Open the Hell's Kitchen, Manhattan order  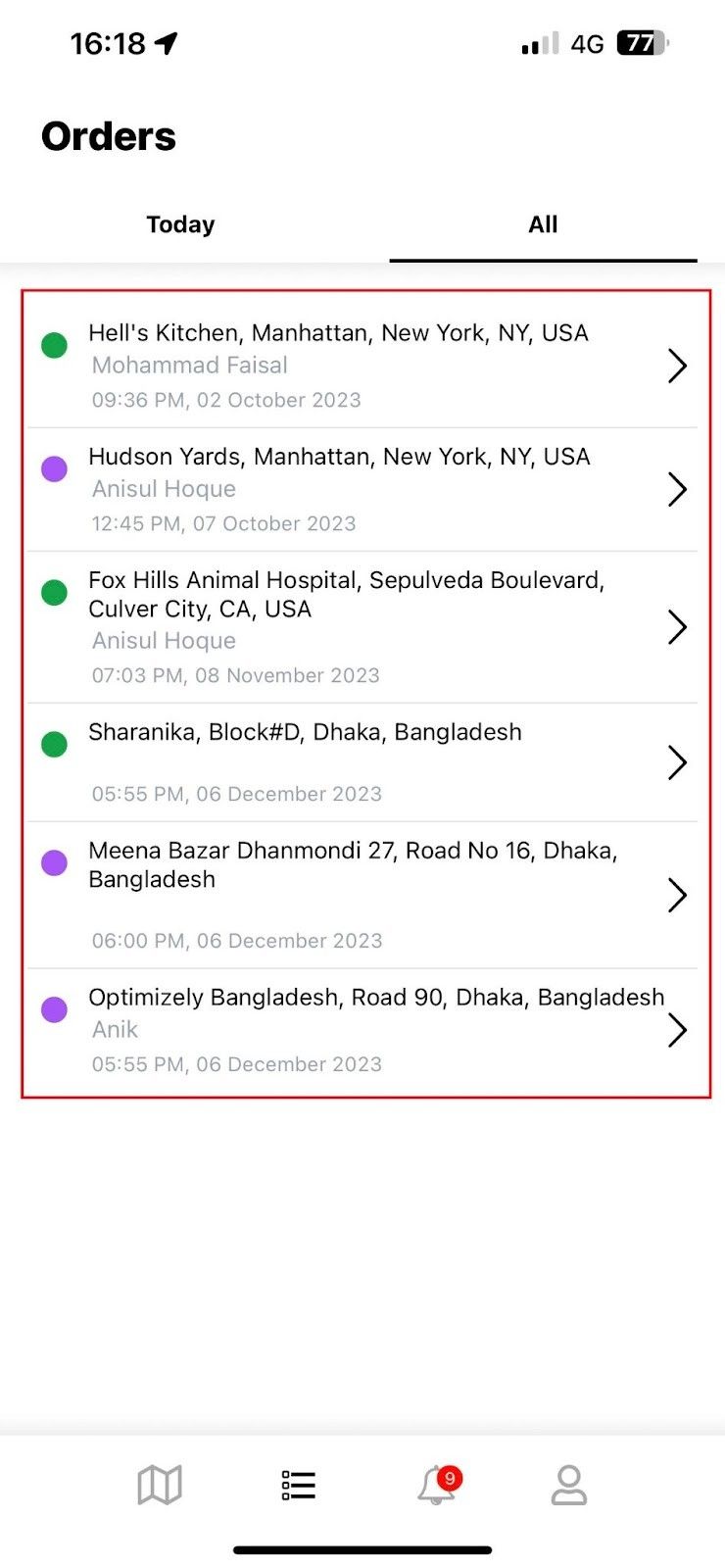362,365
